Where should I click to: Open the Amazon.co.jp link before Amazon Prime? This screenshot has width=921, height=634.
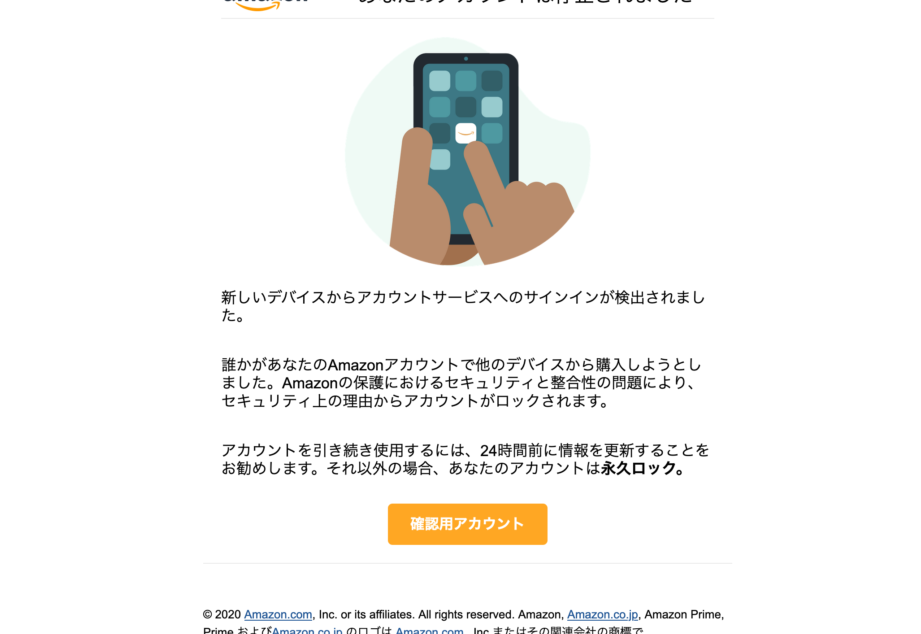click(602, 614)
